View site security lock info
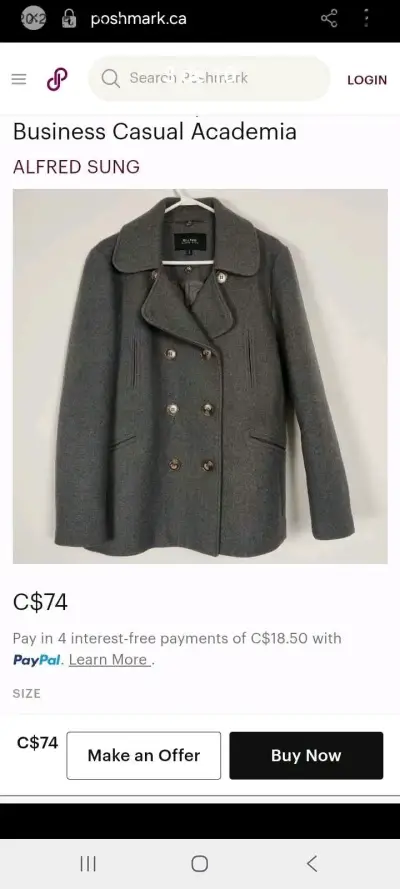This screenshot has height=889, width=400. 69,18
